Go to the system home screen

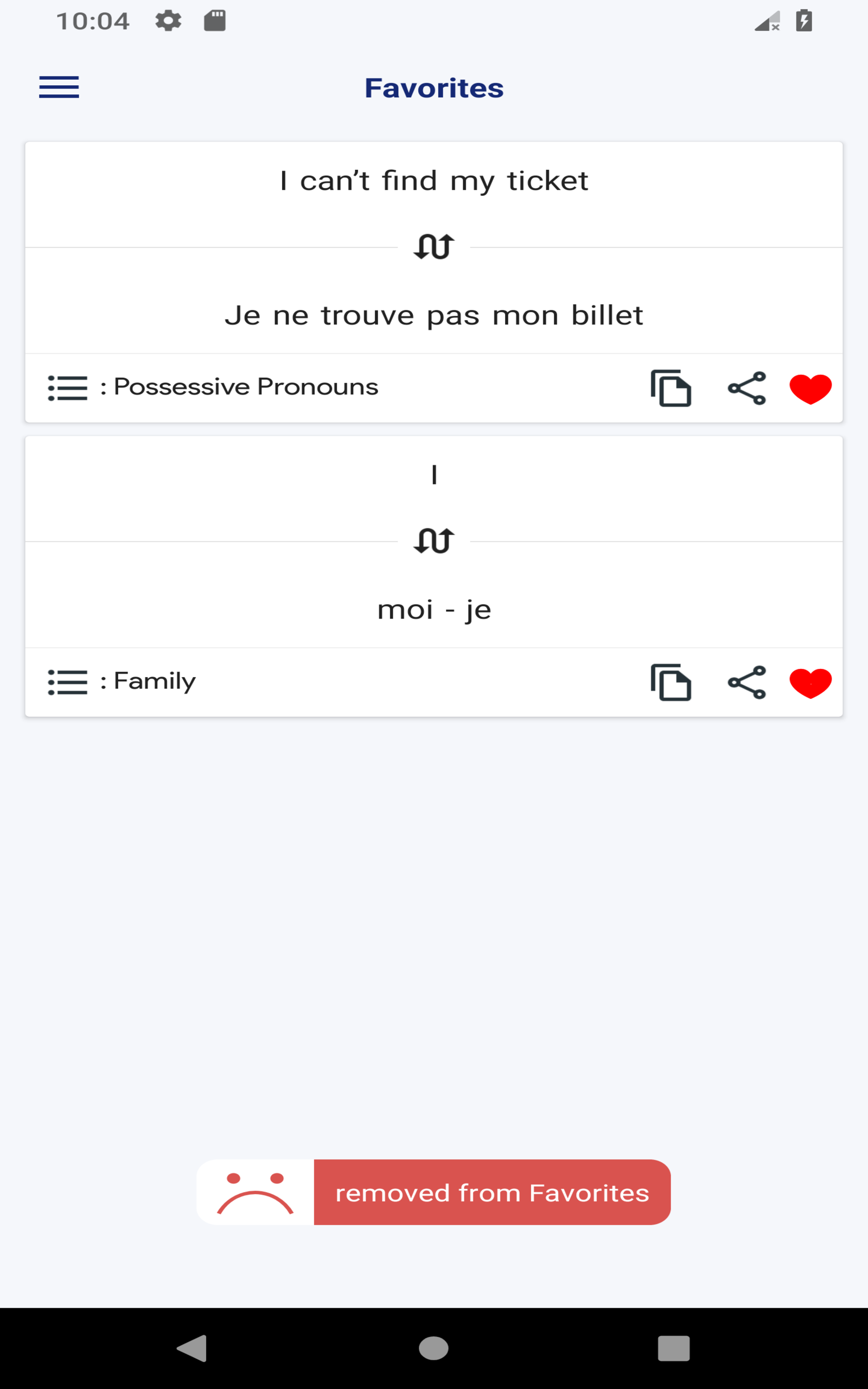pyautogui.click(x=433, y=1348)
